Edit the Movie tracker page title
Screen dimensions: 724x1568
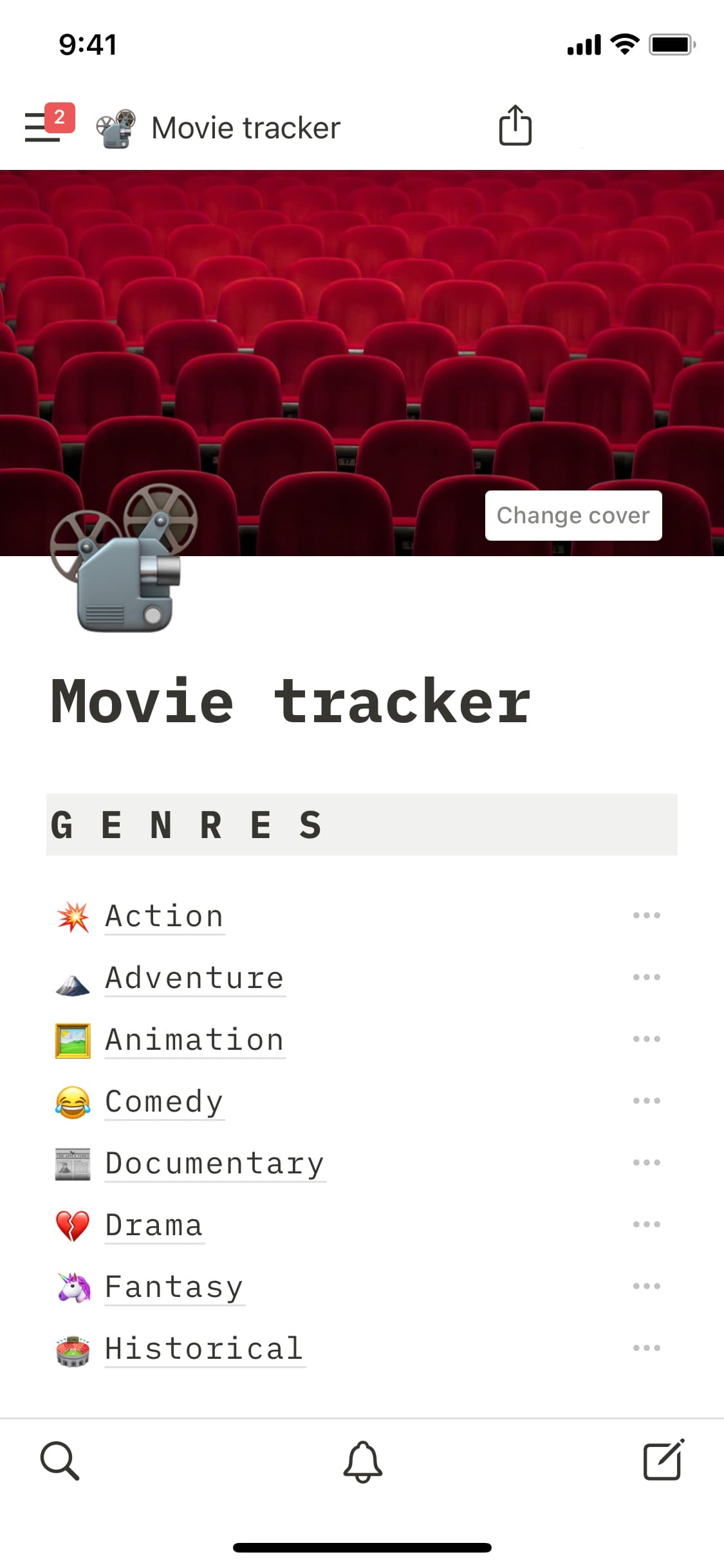(291, 702)
